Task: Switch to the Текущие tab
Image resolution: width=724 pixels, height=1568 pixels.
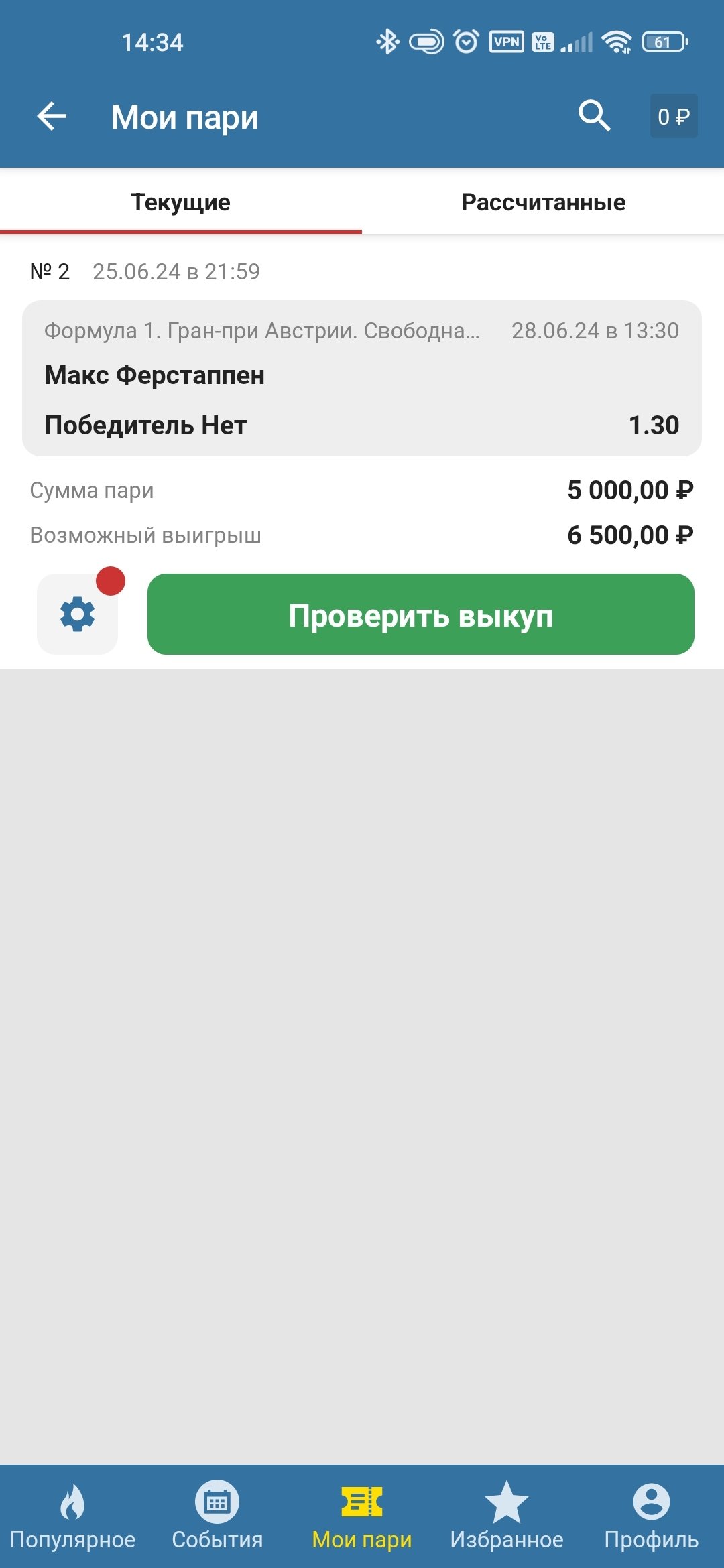Action: [x=181, y=202]
